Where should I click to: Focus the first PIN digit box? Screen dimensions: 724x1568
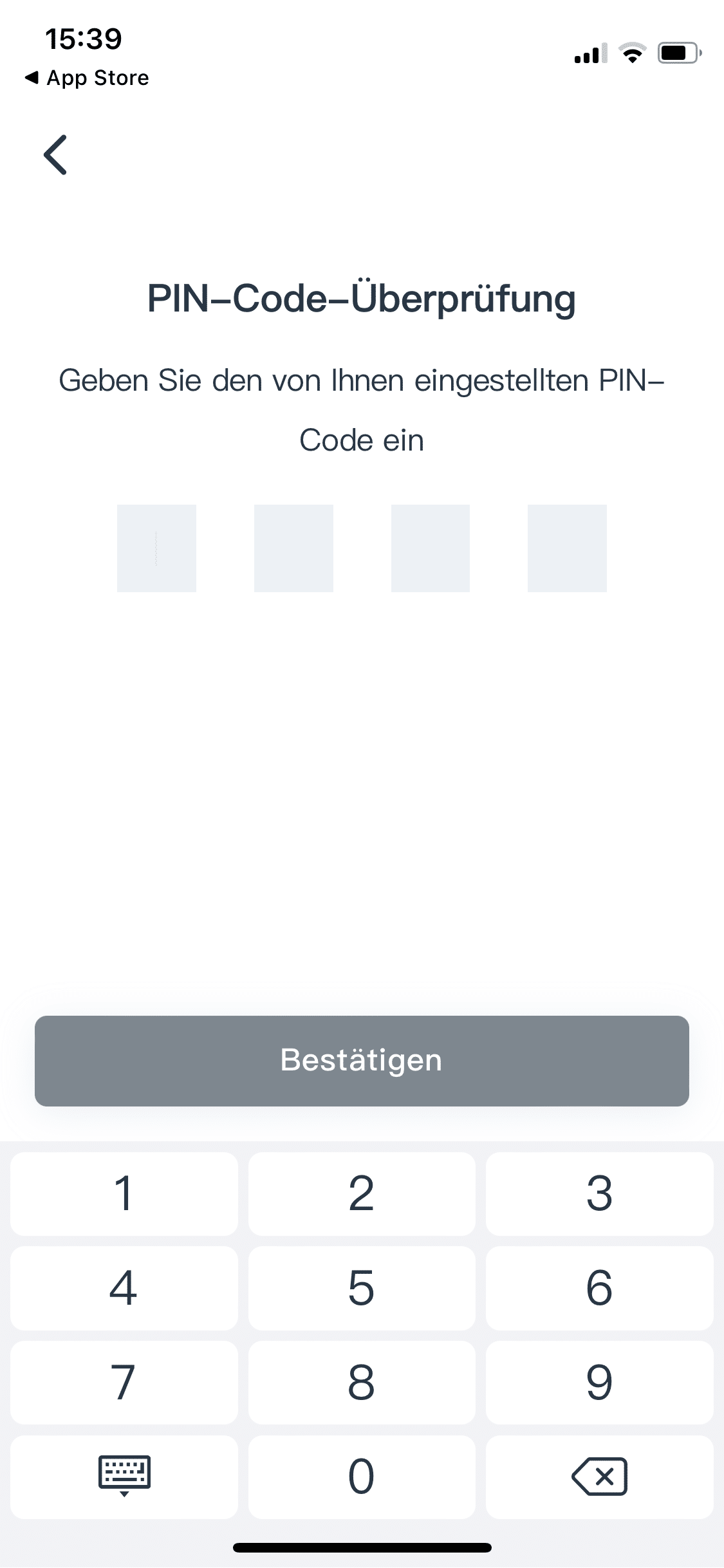[x=156, y=548]
